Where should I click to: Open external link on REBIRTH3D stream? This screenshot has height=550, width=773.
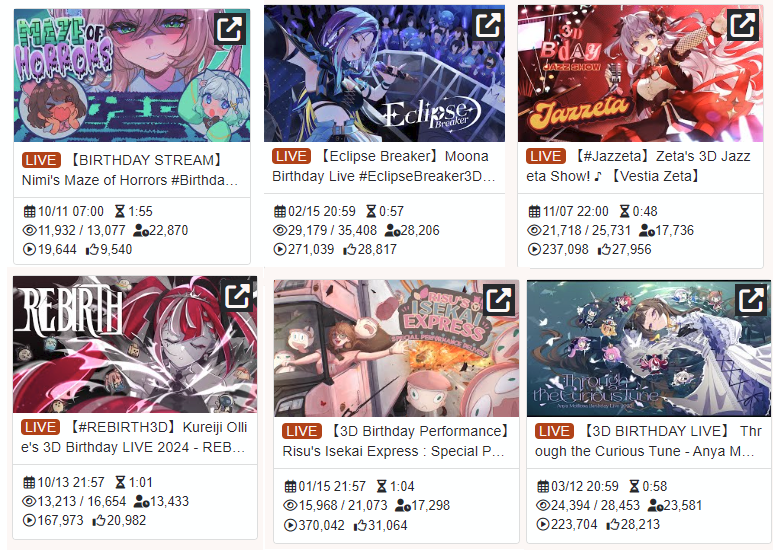pos(237,297)
